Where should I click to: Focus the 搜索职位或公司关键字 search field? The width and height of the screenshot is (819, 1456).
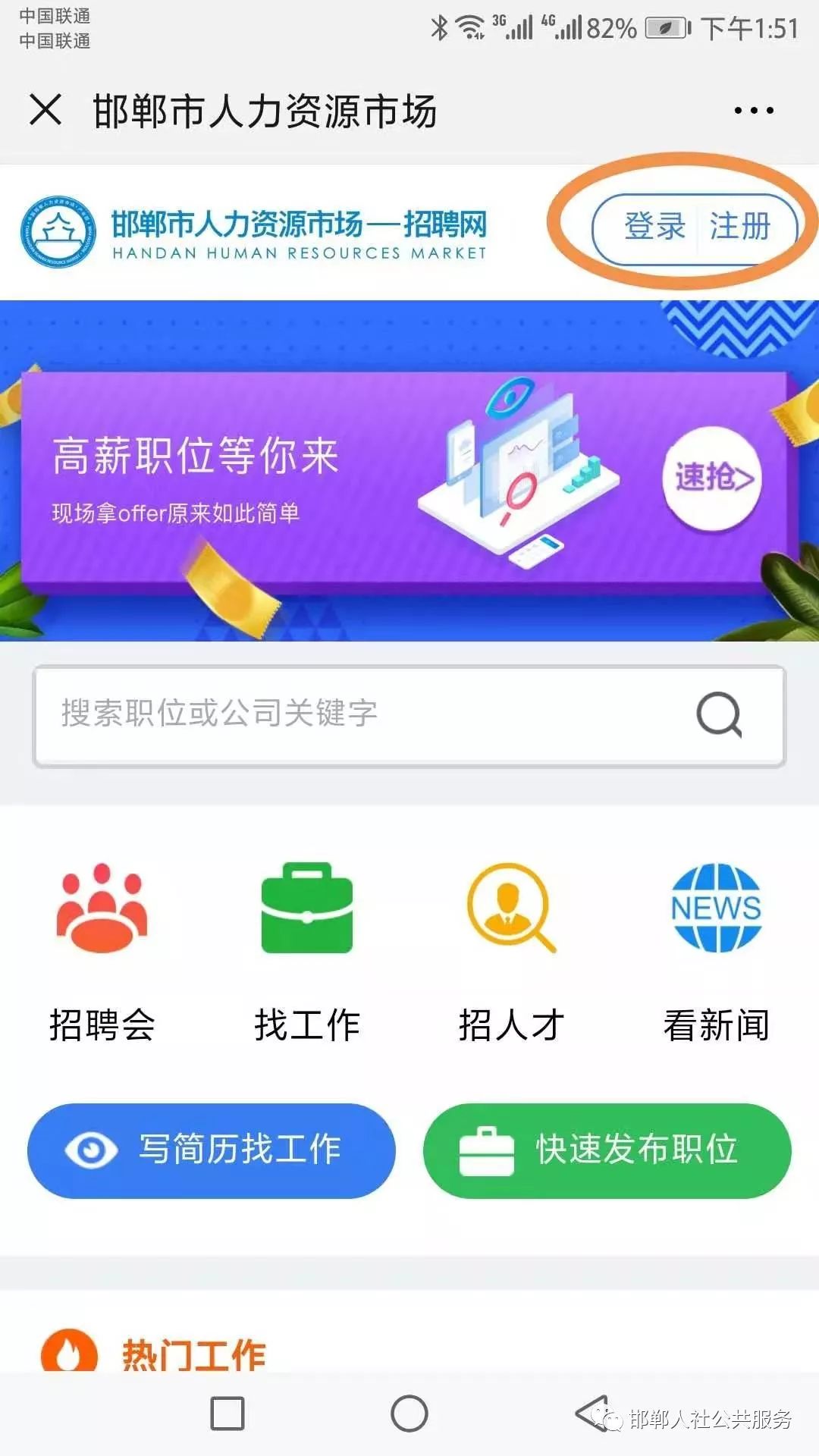click(409, 715)
